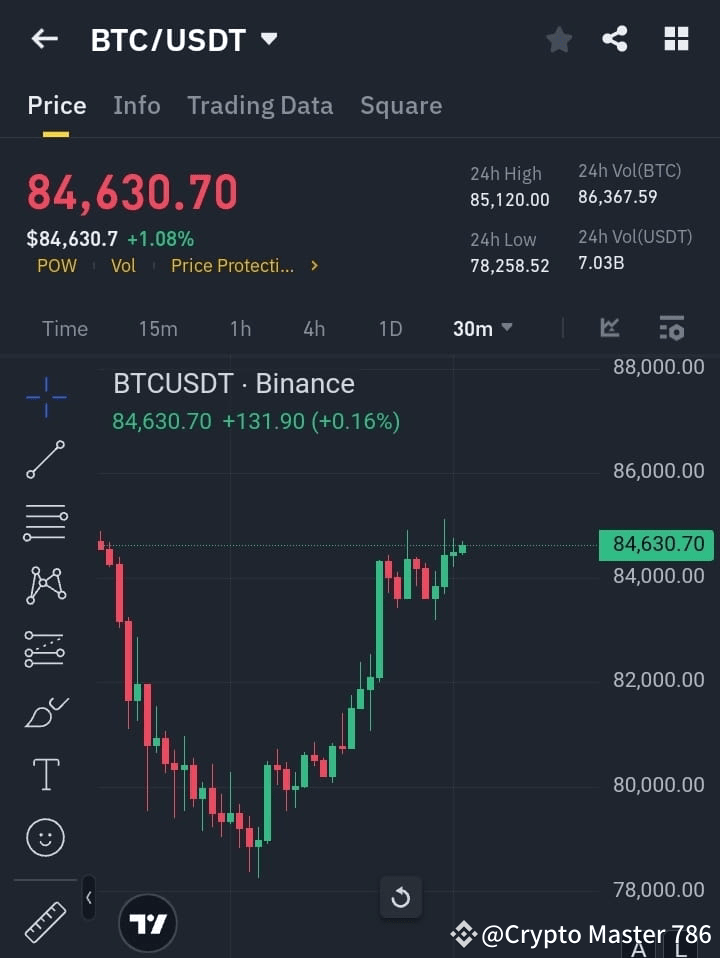Select the 1D timeframe
The image size is (720, 958).
click(390, 328)
